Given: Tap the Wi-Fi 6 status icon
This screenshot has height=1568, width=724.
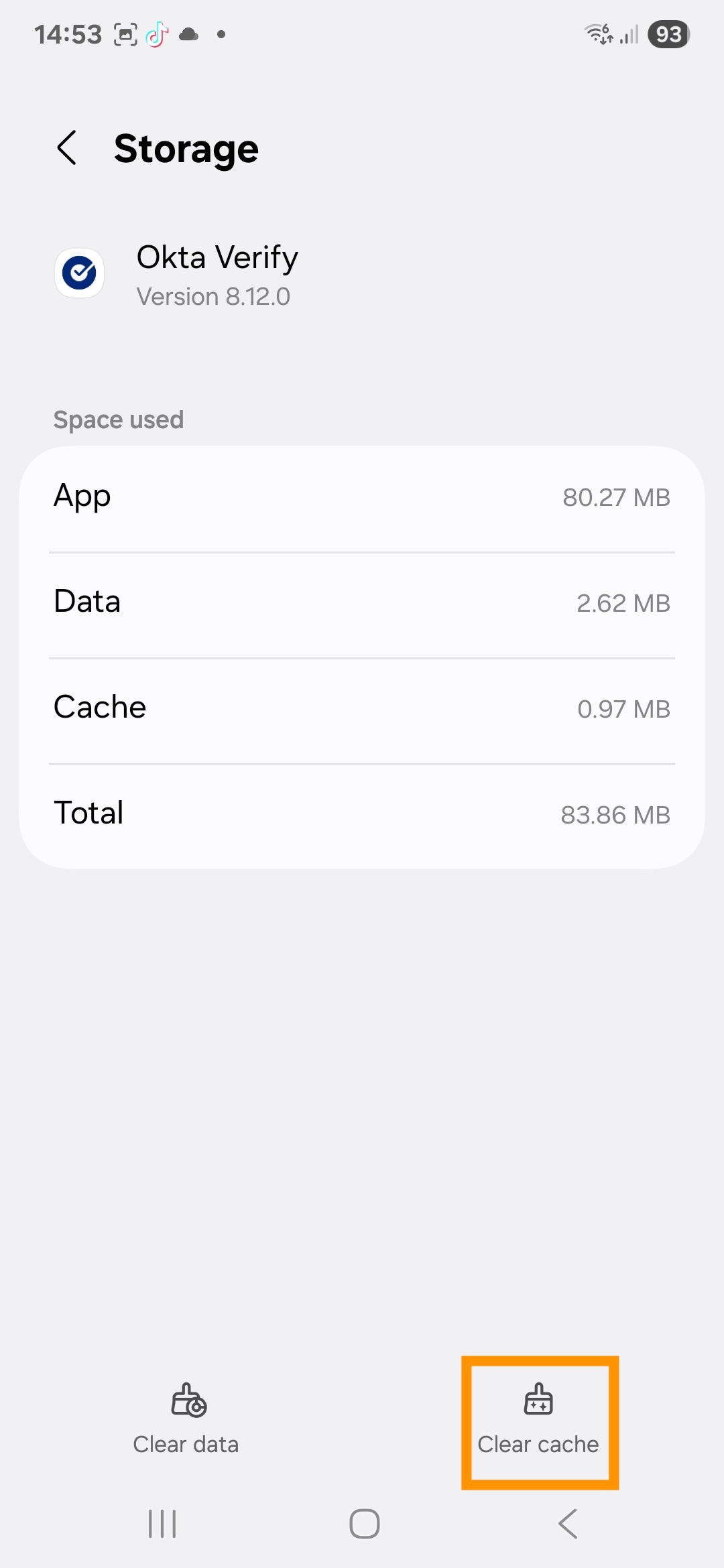Looking at the screenshot, I should (x=599, y=34).
